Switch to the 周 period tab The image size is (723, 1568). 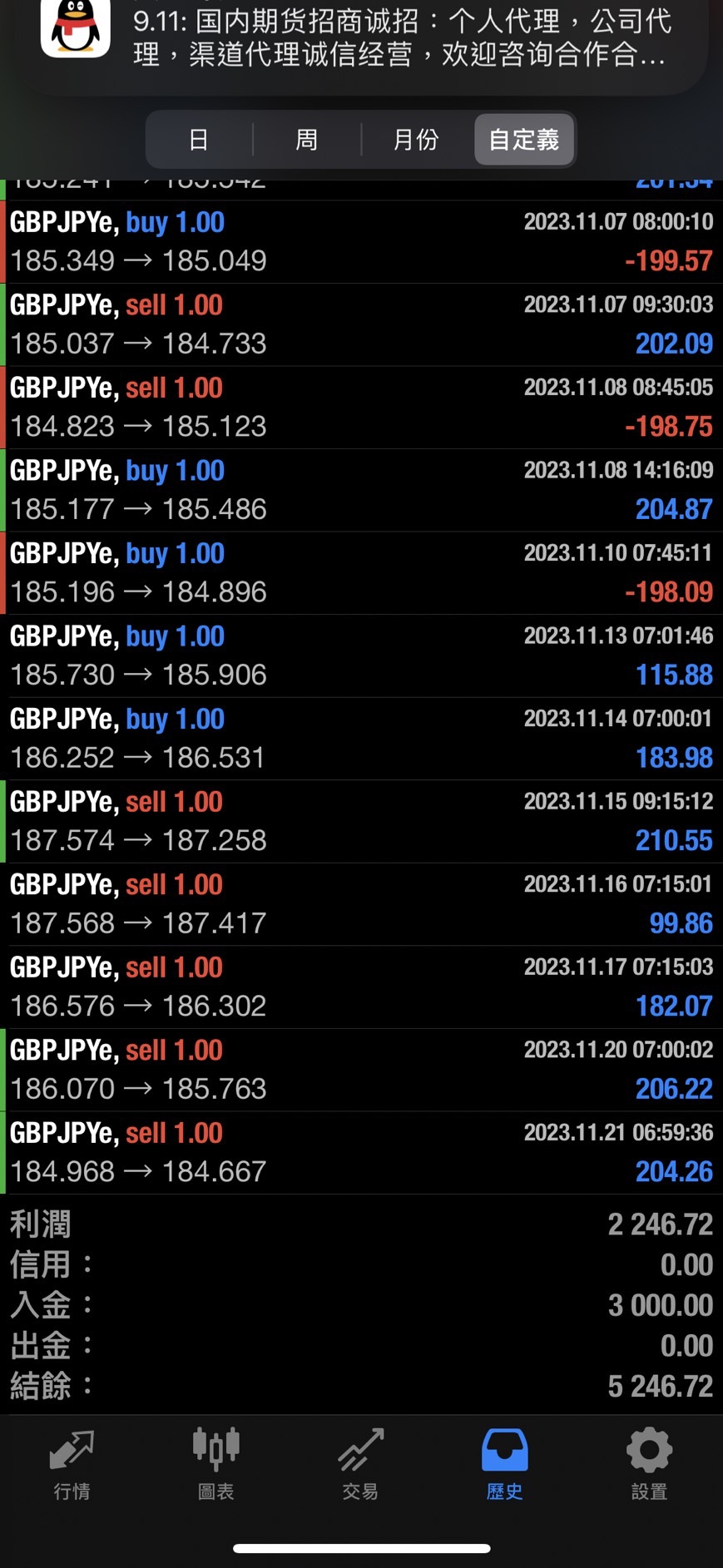pyautogui.click(x=307, y=140)
